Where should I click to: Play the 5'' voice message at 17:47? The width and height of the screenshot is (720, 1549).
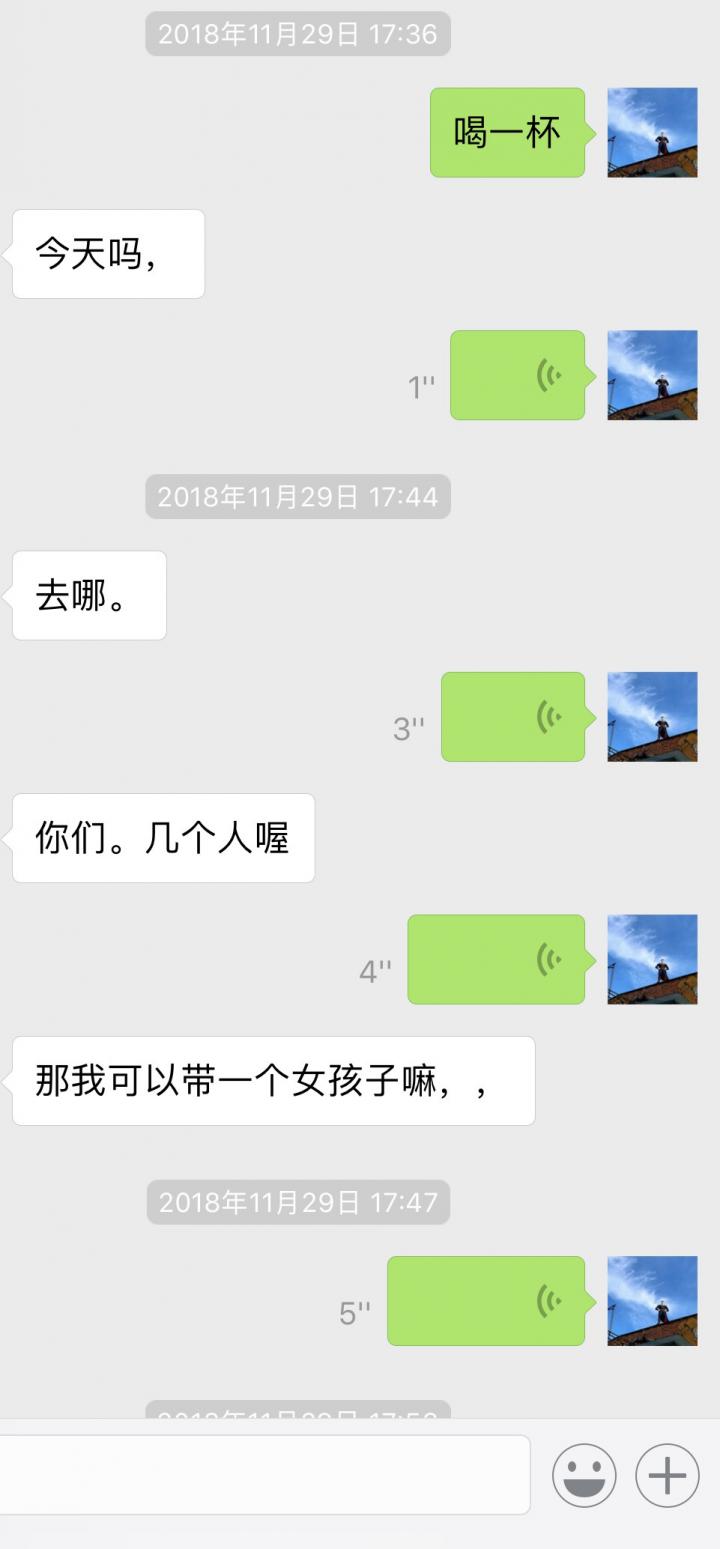[x=487, y=1301]
